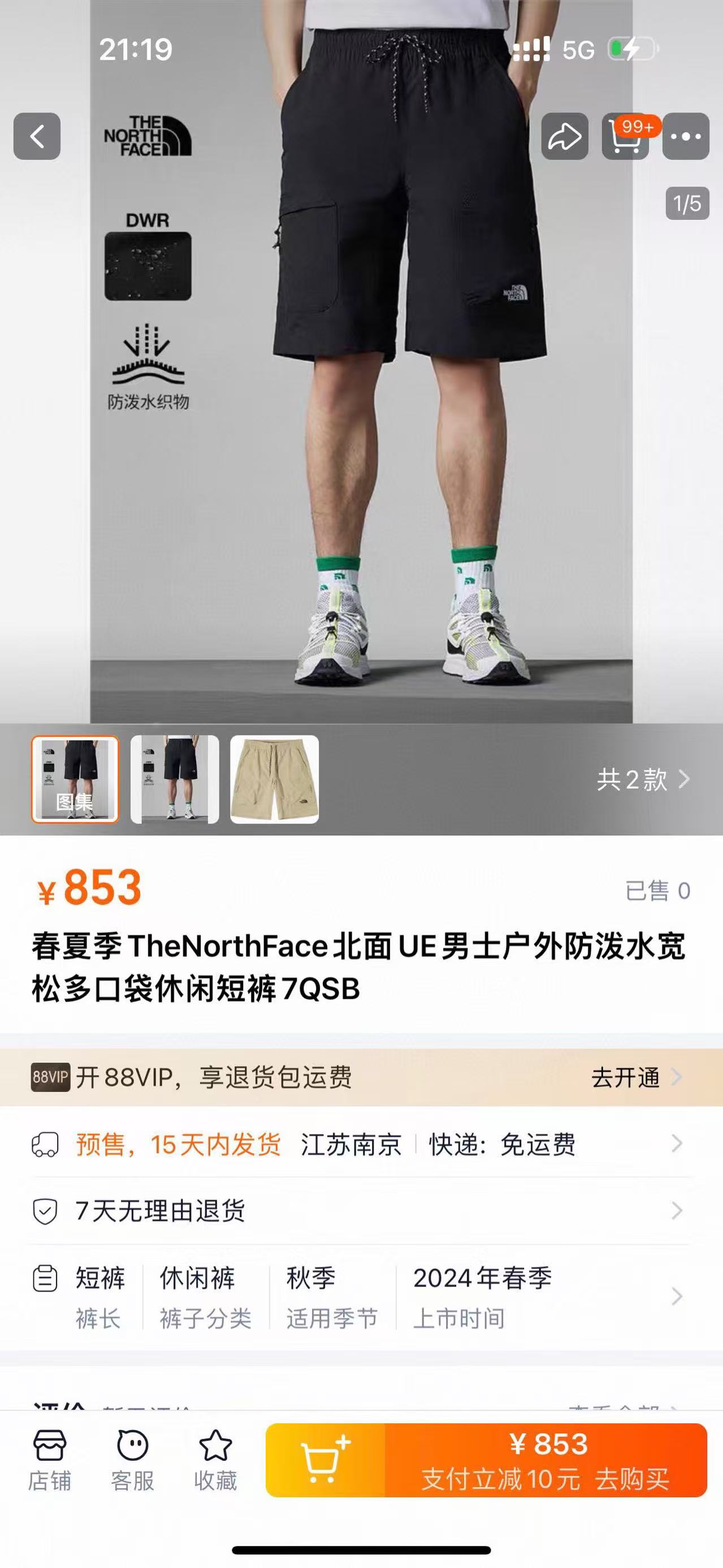Add shorts to cart via yellow button
Image resolution: width=723 pixels, height=1568 pixels.
tap(326, 1460)
